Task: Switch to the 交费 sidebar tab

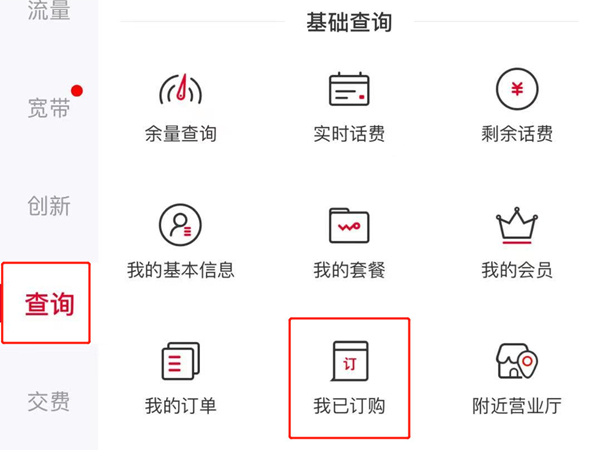Action: coord(49,401)
